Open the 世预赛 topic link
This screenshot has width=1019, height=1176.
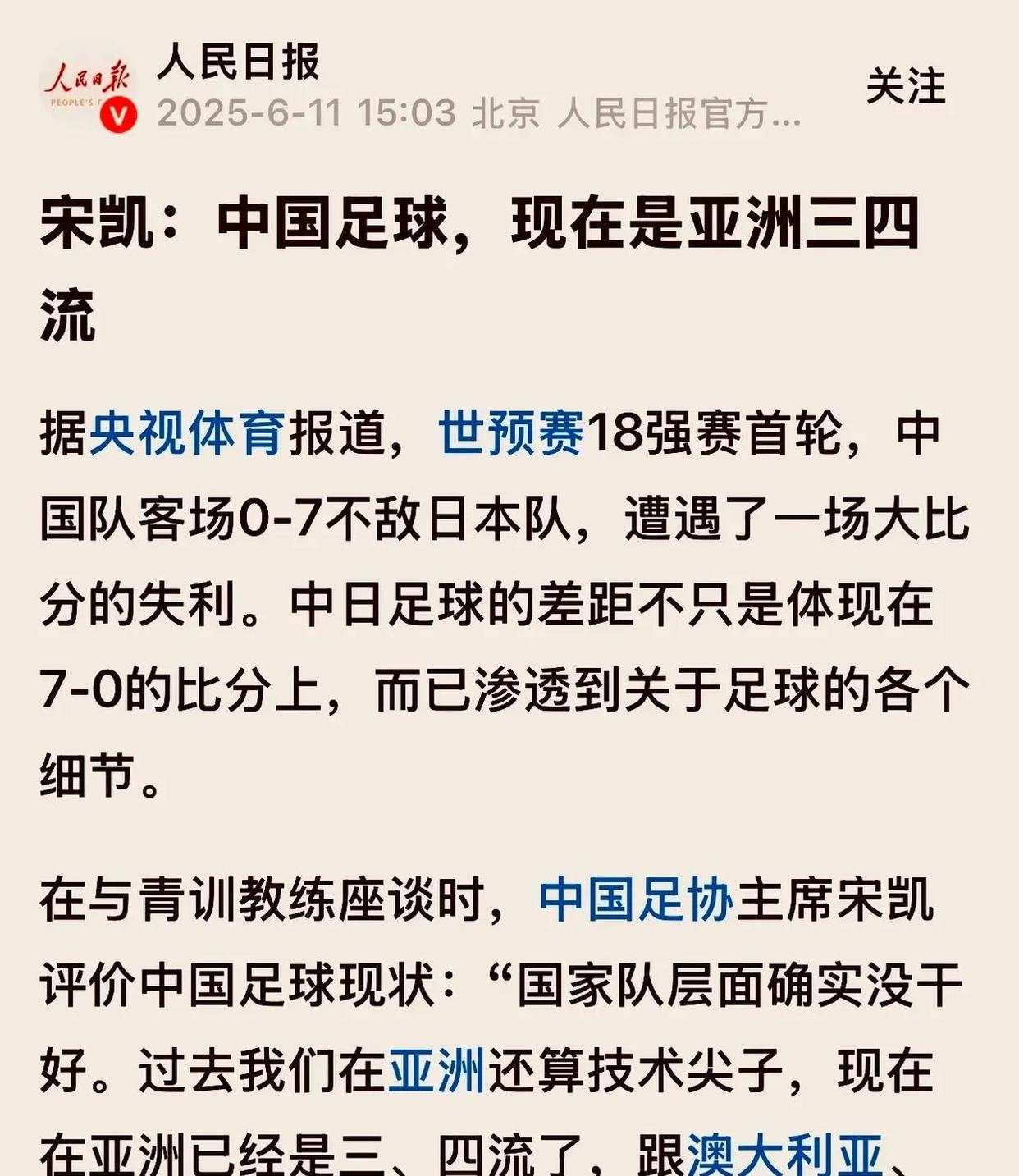511,432
